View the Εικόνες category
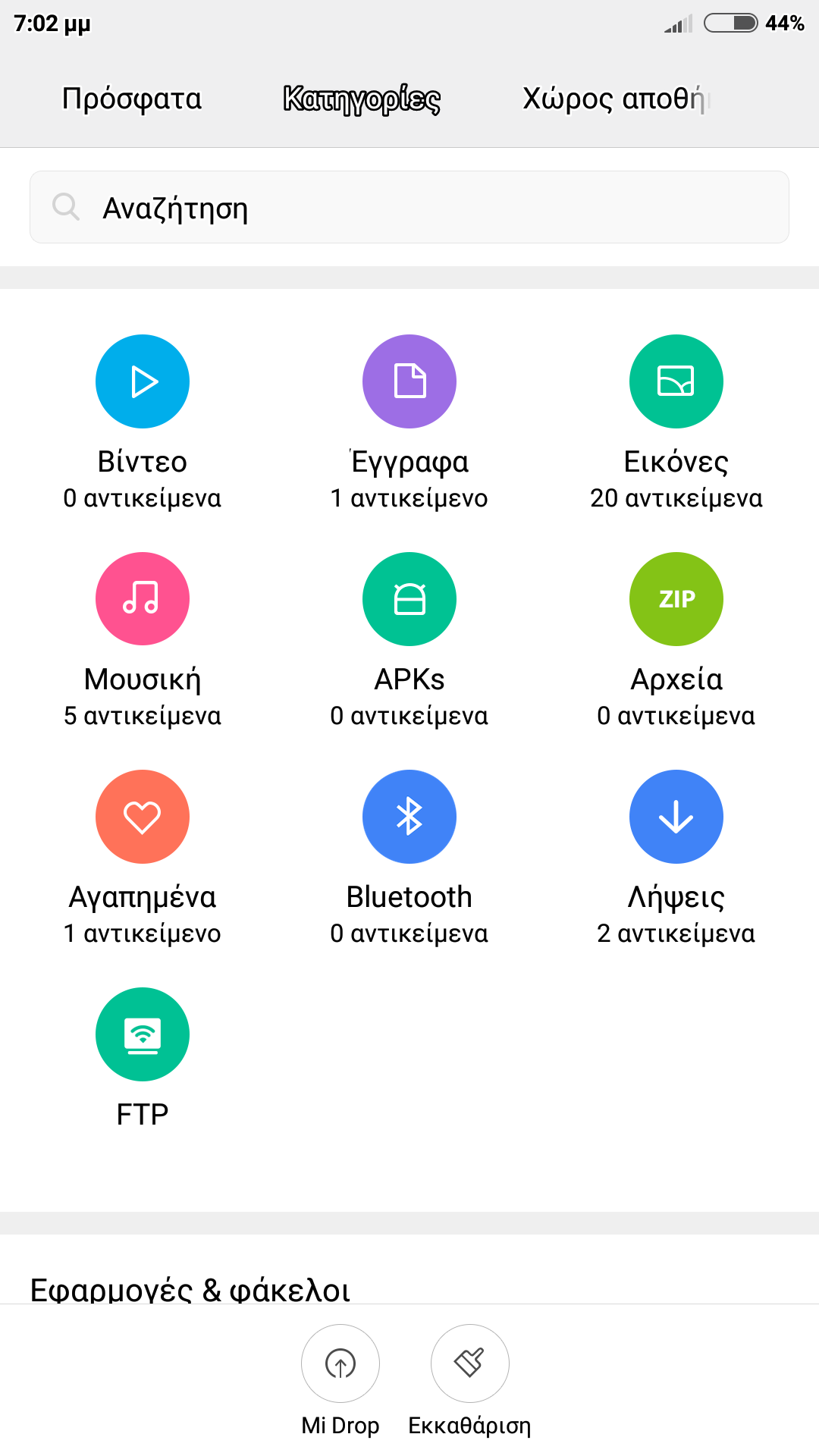Screen dimensions: 819x1456 (x=676, y=381)
